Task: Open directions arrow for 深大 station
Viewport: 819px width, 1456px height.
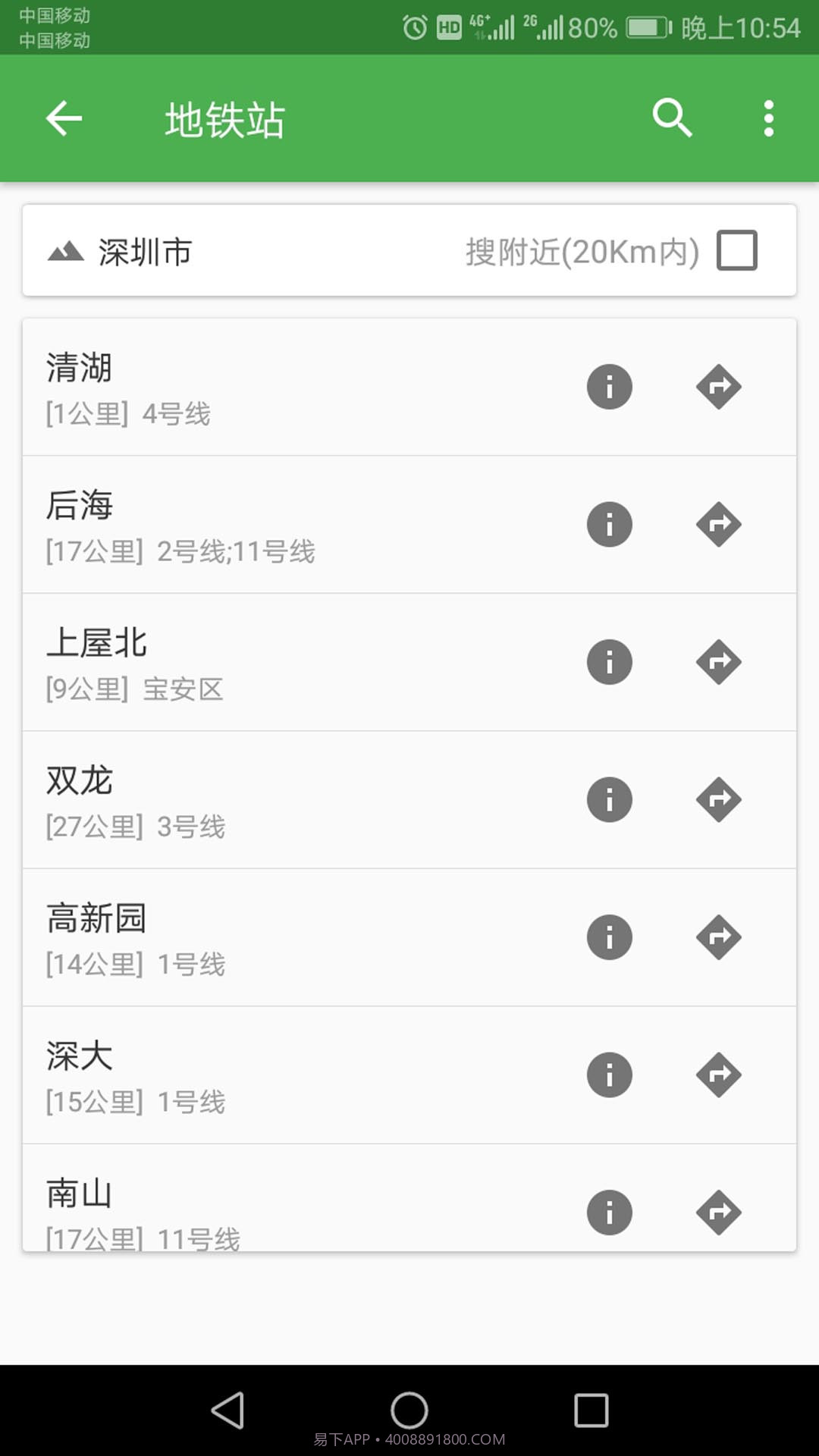Action: (719, 1075)
